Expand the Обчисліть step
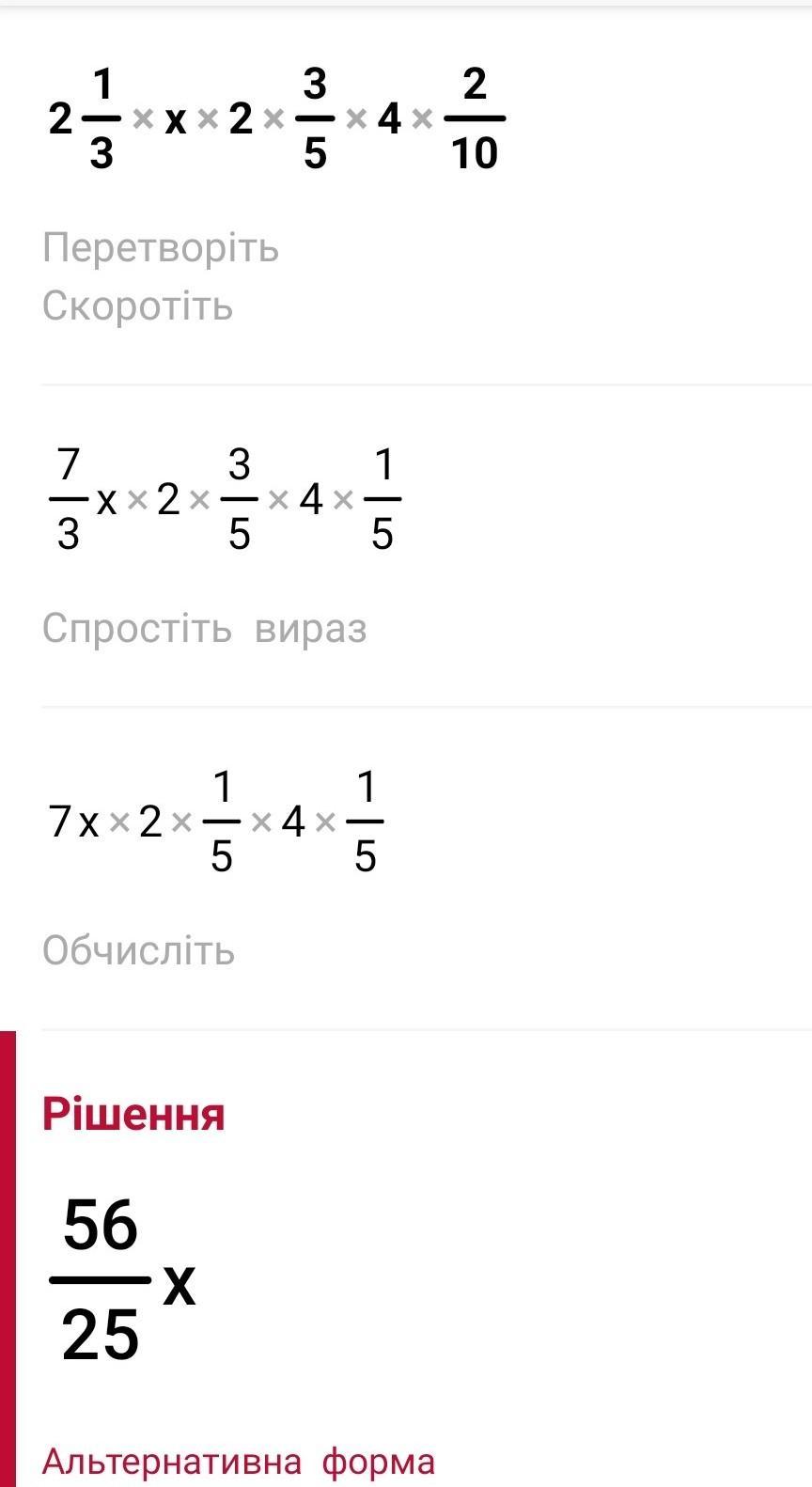Screen dimensions: 812x1487 click(x=138, y=950)
